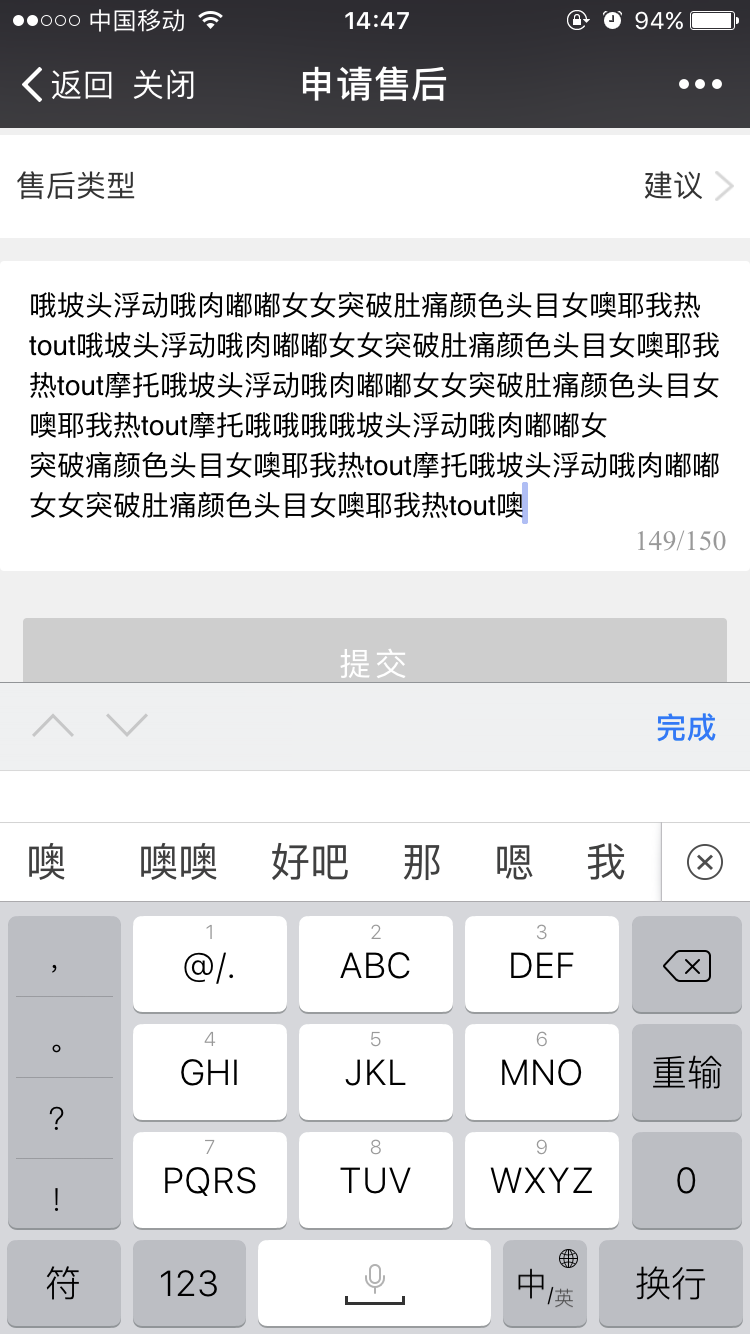The image size is (750, 1334).
Task: Switch to the 123 number keyboard
Action: click(188, 1284)
